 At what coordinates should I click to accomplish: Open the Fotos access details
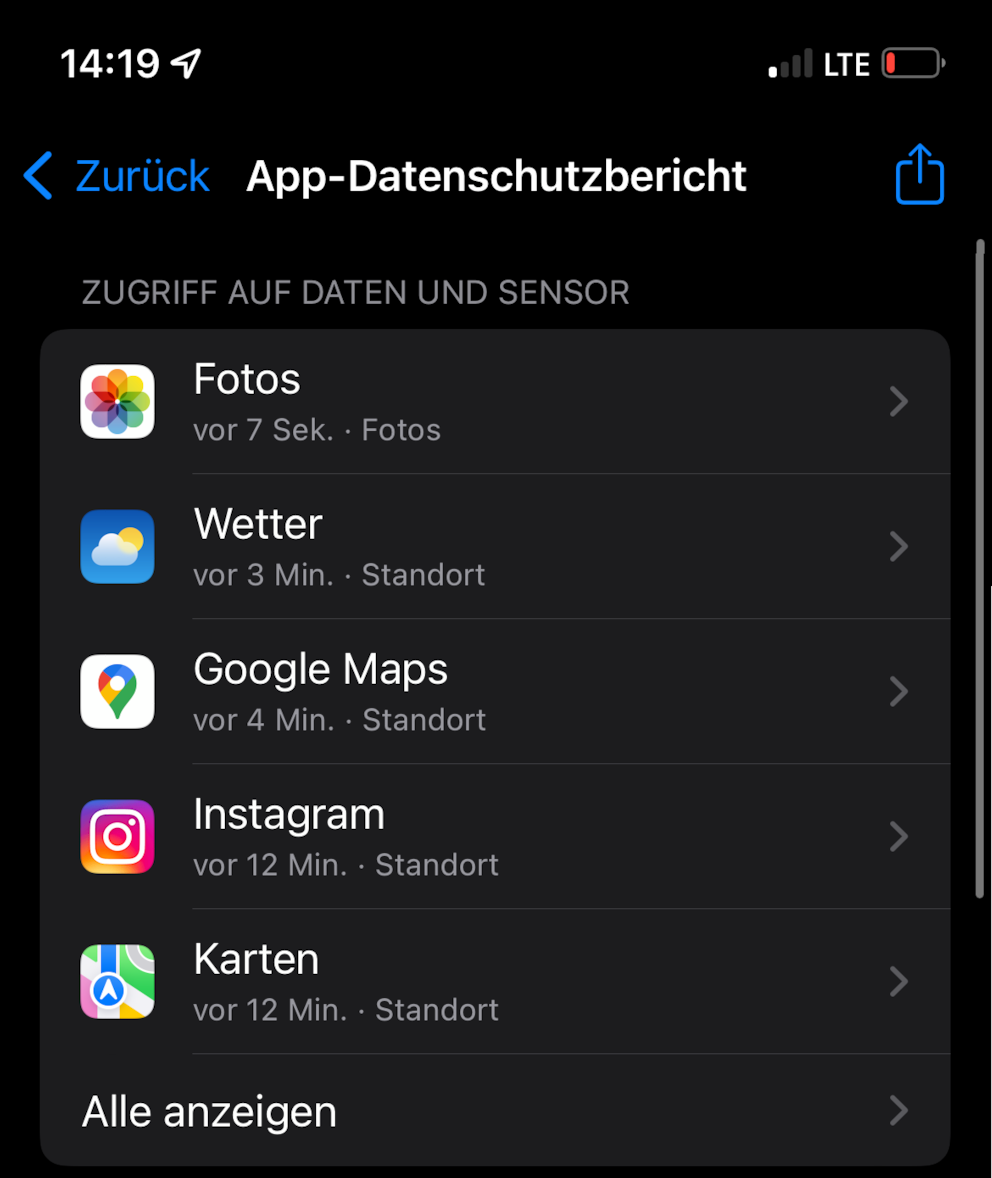[495, 402]
